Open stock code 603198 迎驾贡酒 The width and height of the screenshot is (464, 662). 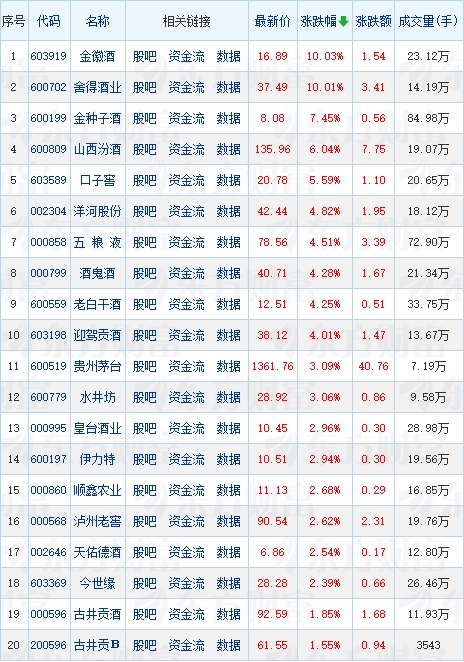(x=49, y=335)
